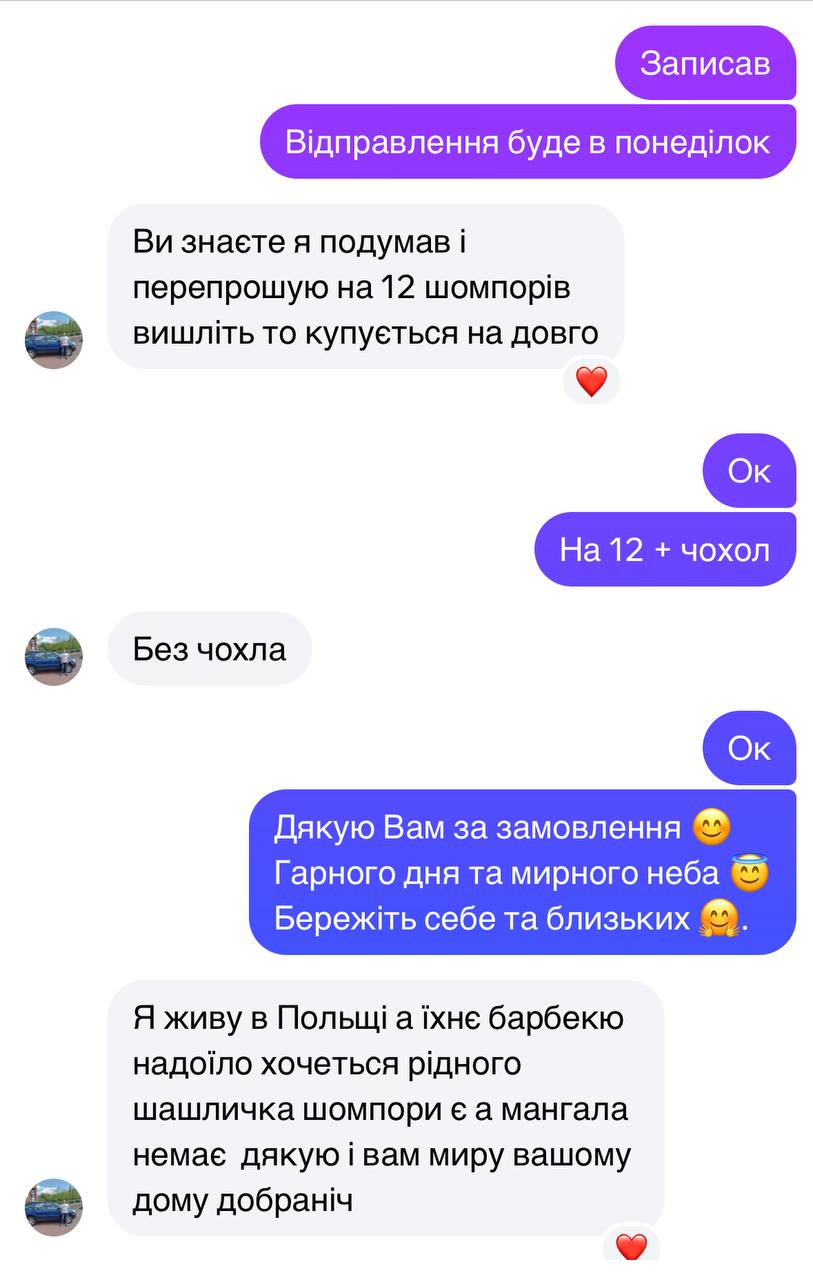Screen dimensions: 813x1280
Task: Tap avatar next to the '12 шомпорів' message
Action: pos(53,340)
